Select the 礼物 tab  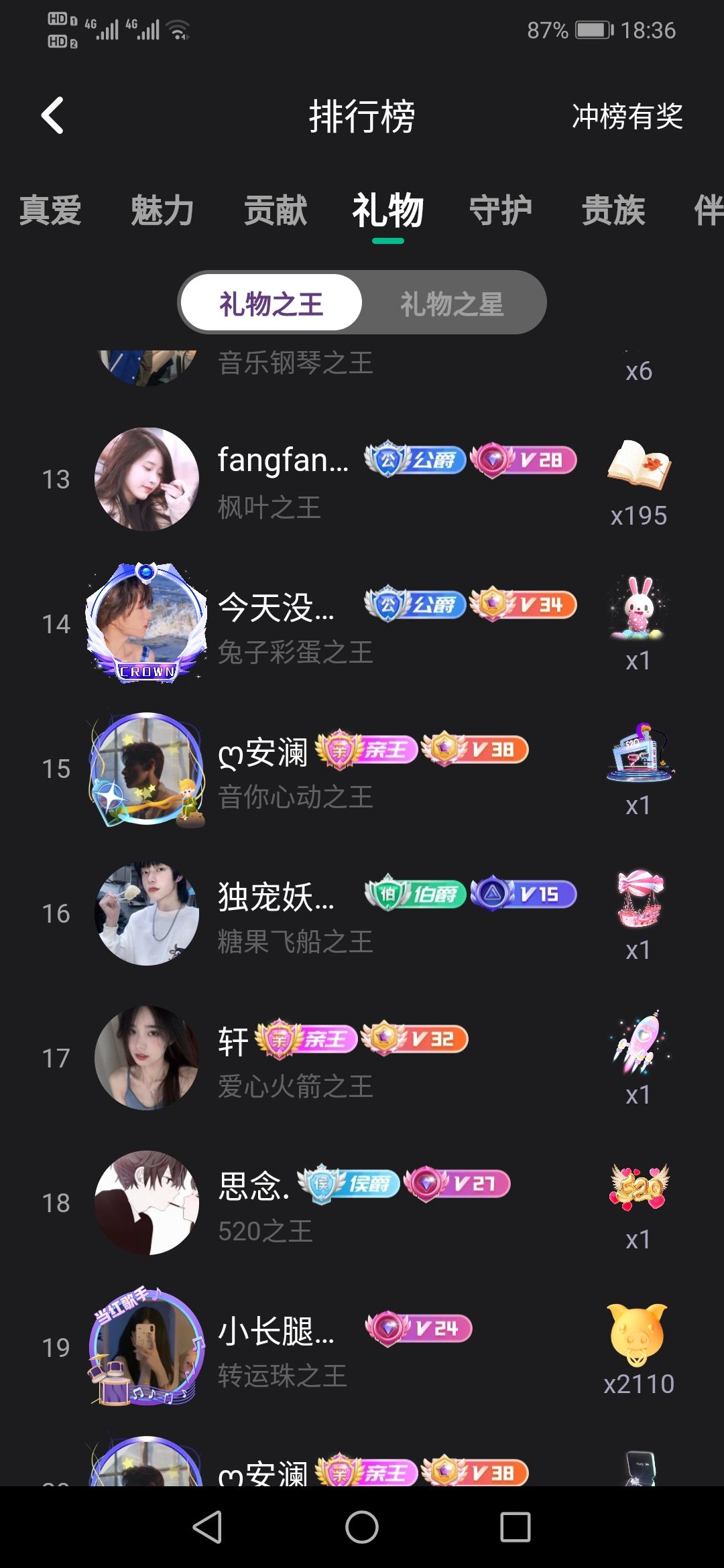[387, 210]
